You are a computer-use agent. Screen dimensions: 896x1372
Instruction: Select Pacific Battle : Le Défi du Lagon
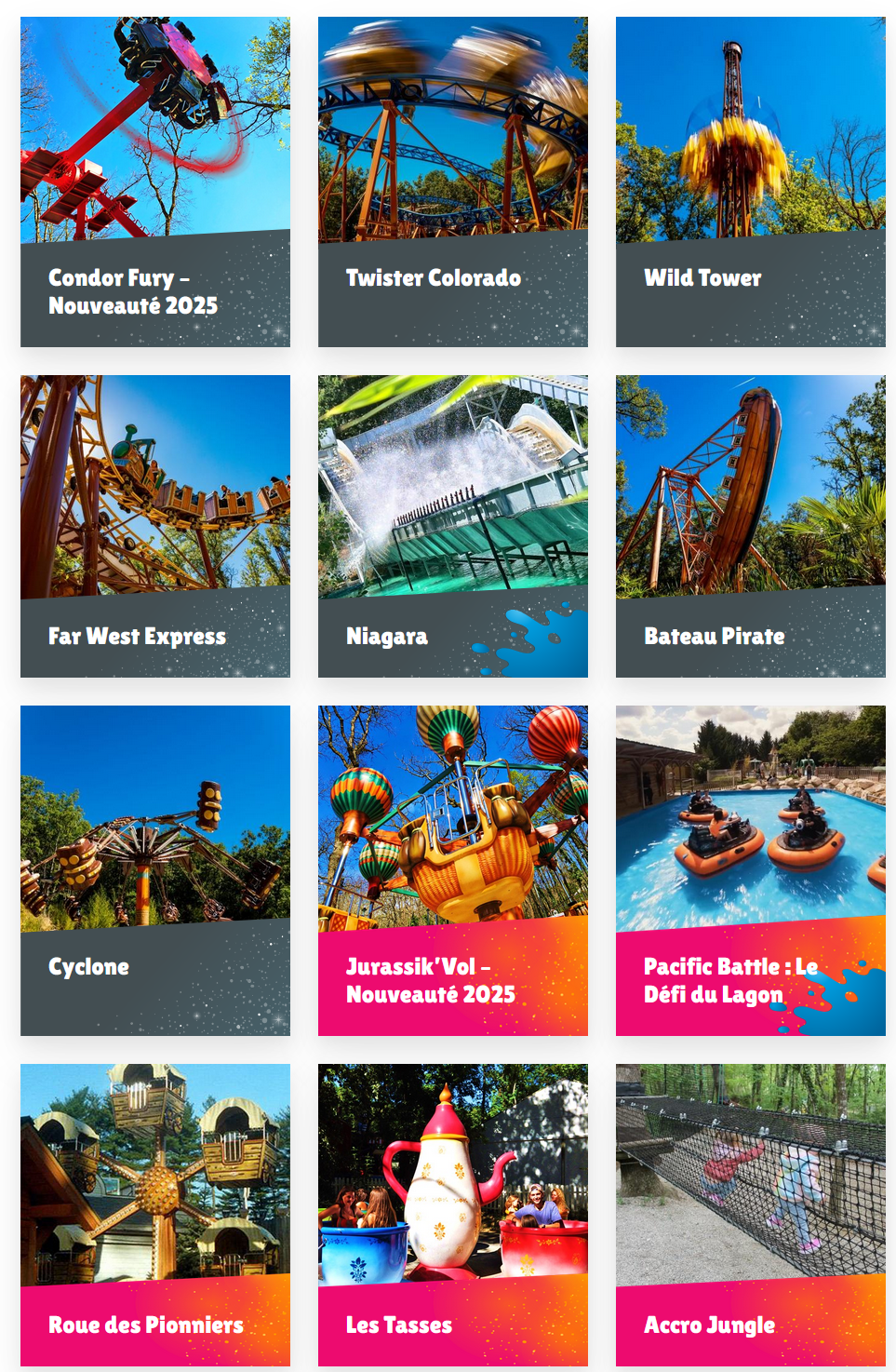pos(750,870)
